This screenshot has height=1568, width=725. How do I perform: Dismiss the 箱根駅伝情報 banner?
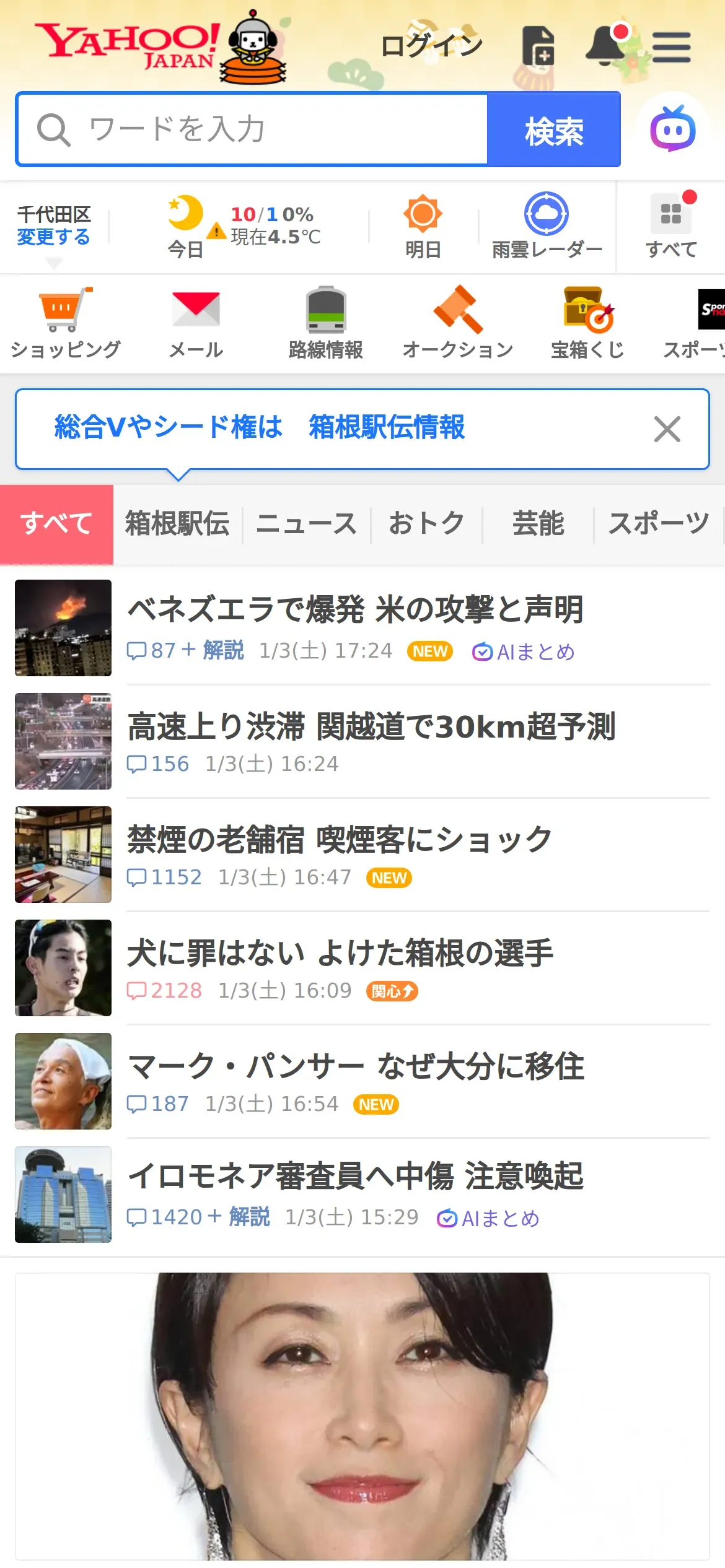(667, 429)
